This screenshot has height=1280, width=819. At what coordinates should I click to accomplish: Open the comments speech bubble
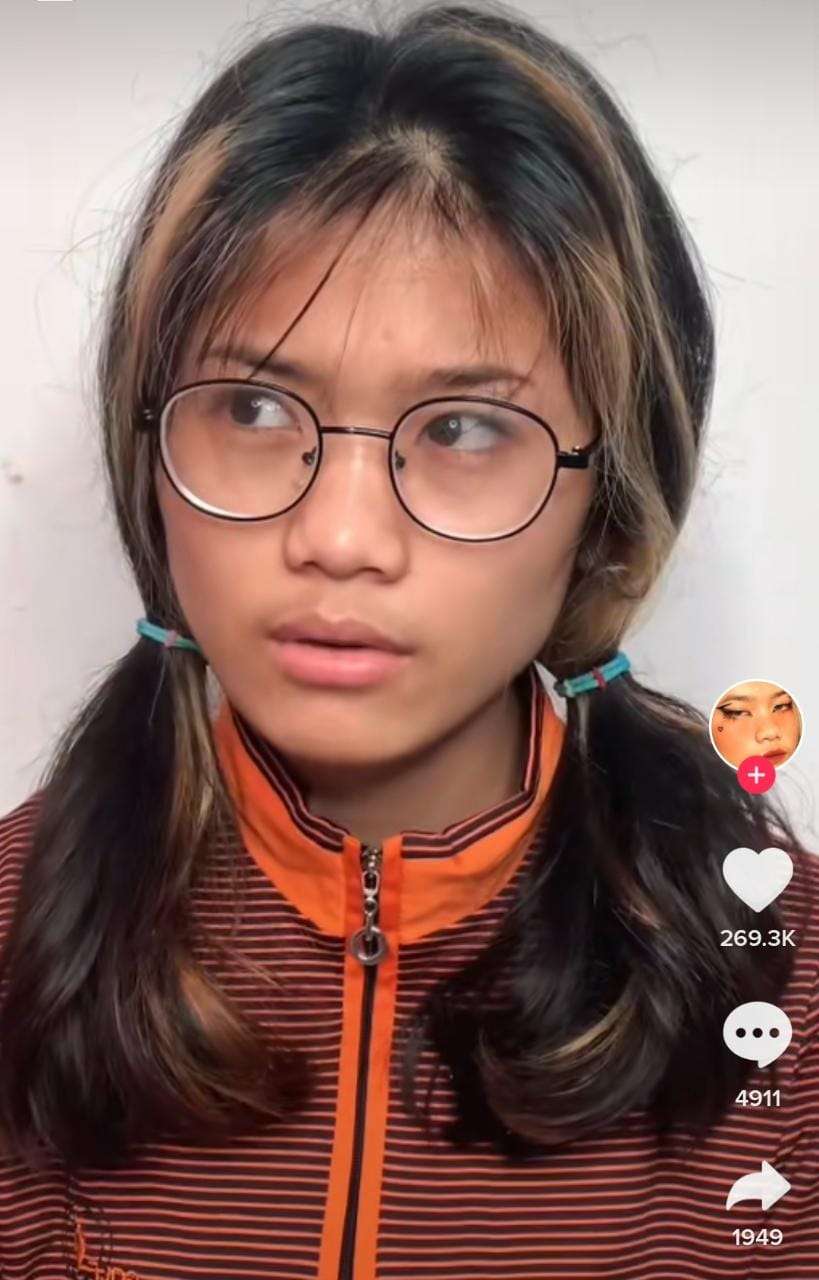click(x=757, y=1035)
